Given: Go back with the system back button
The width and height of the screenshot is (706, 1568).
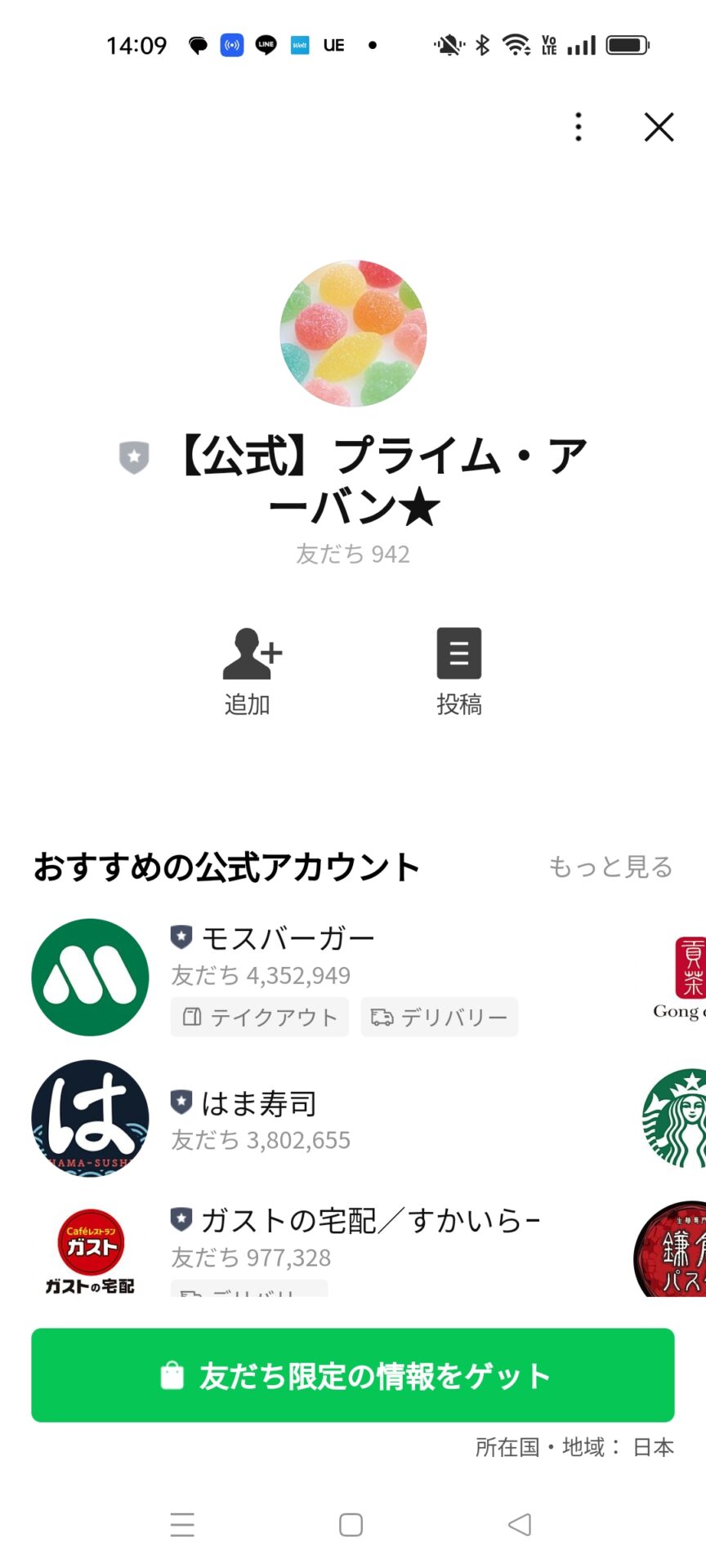Looking at the screenshot, I should click(520, 1524).
